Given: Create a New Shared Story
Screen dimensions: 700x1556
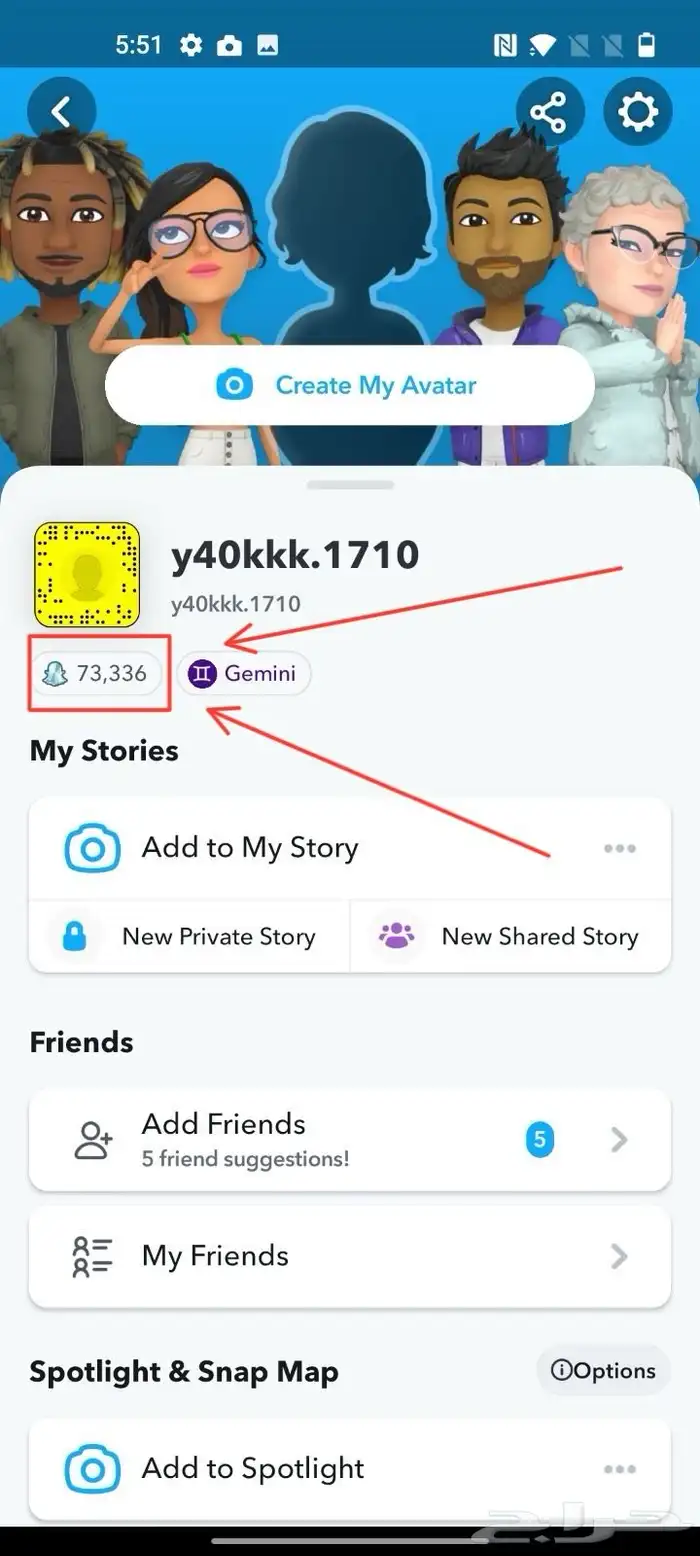Looking at the screenshot, I should coord(511,936).
